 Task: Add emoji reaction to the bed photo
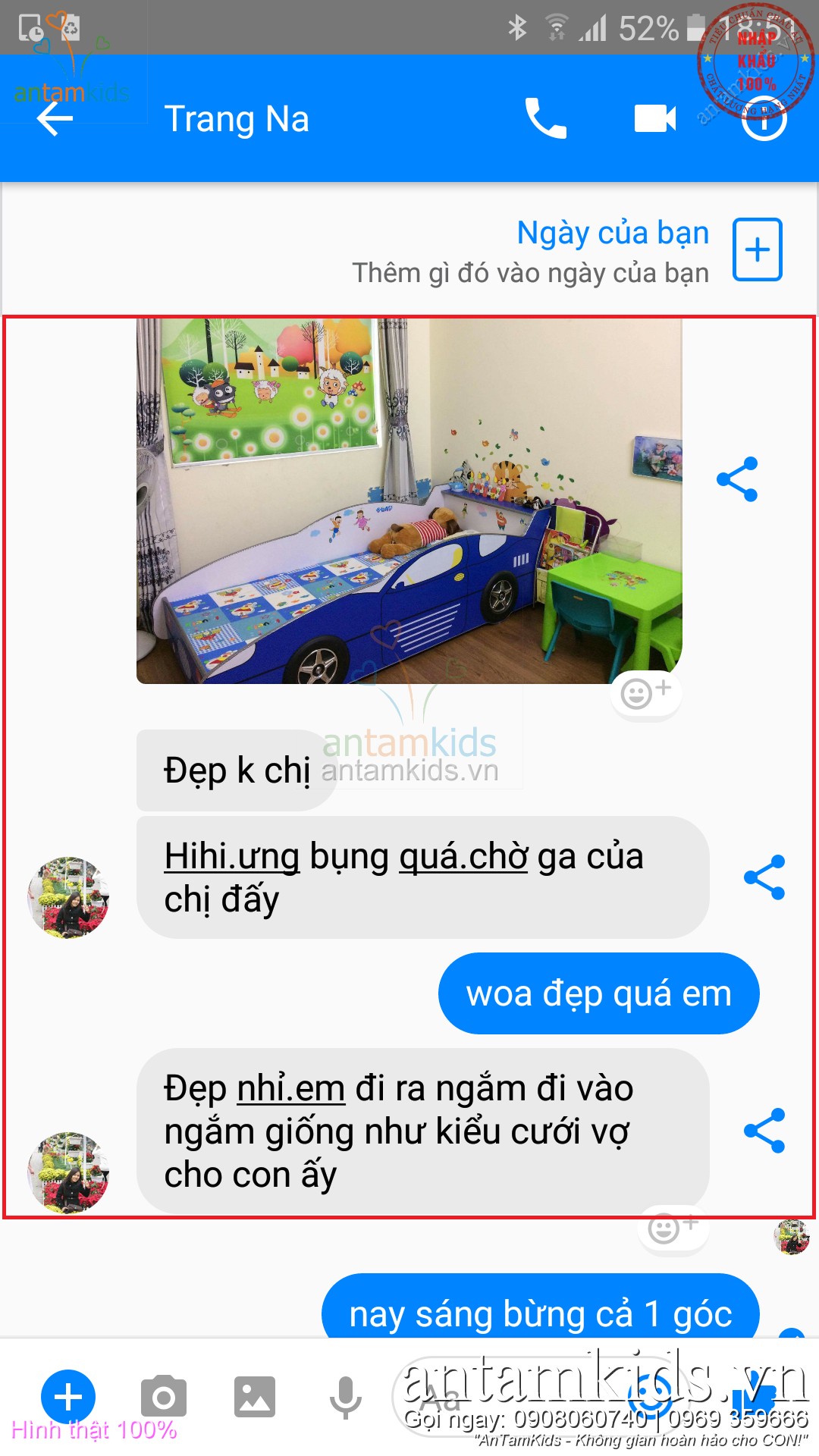(645, 693)
